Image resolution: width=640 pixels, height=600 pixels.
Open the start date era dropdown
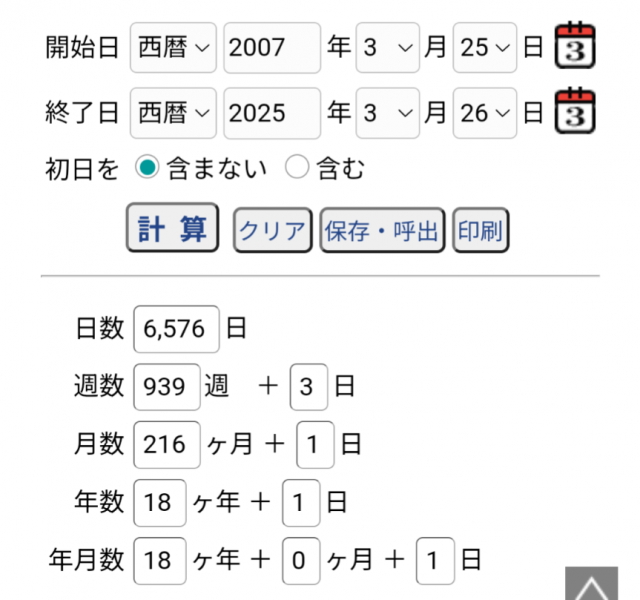[173, 48]
